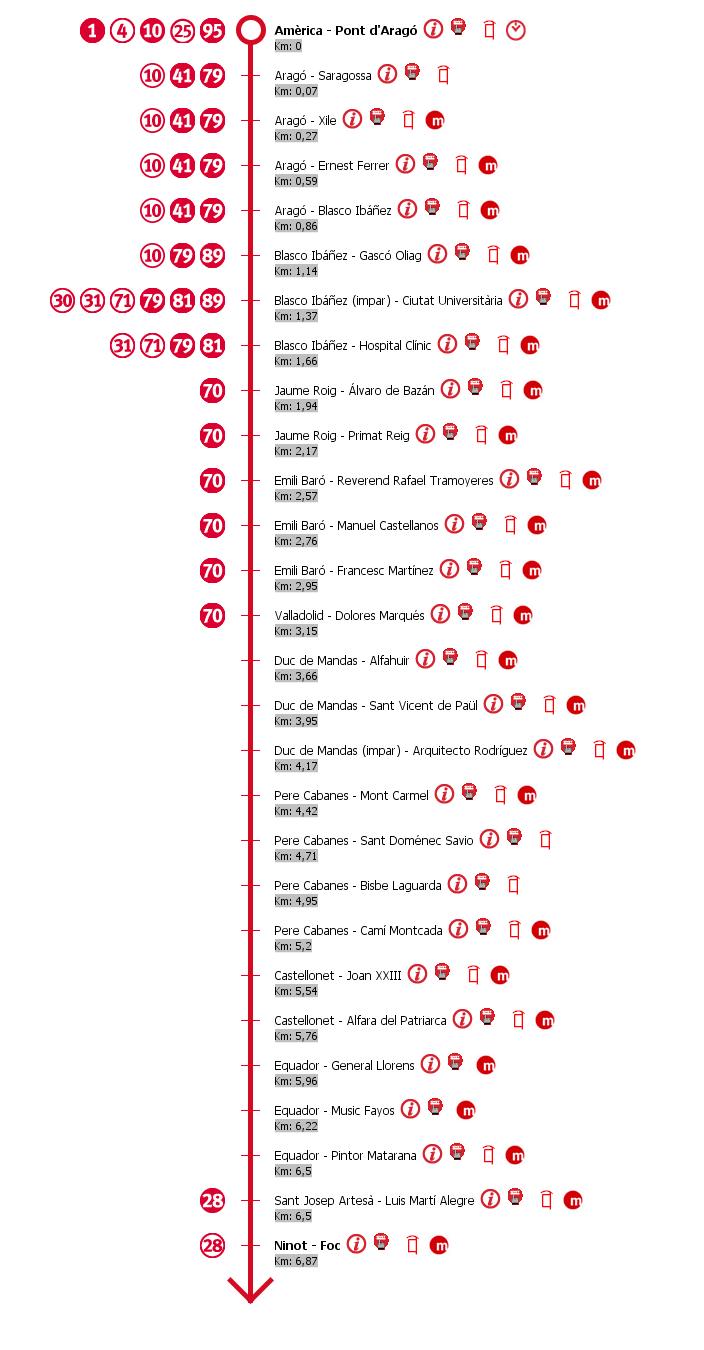This screenshot has height=1350, width=704.
Task: Open line 28 at Sant Josep Artesà stop
Action: coord(212,1201)
